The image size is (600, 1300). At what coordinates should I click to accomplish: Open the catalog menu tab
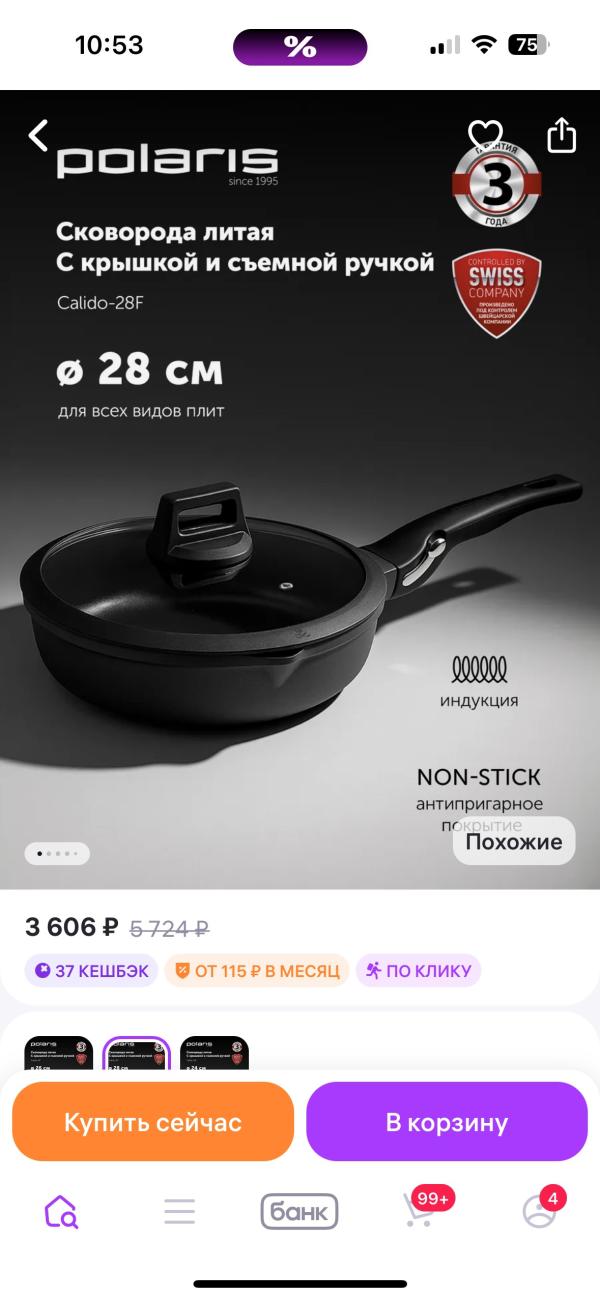[180, 1212]
